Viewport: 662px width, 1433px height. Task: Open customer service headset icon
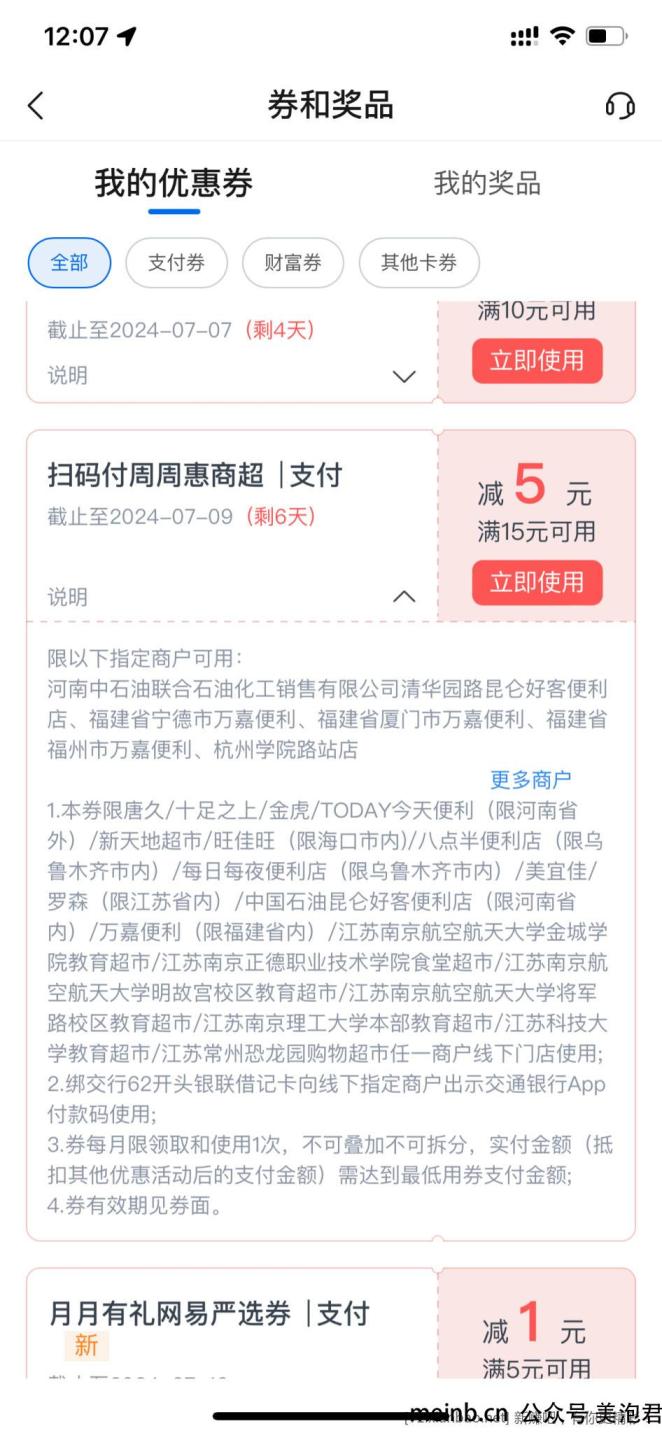(x=620, y=105)
